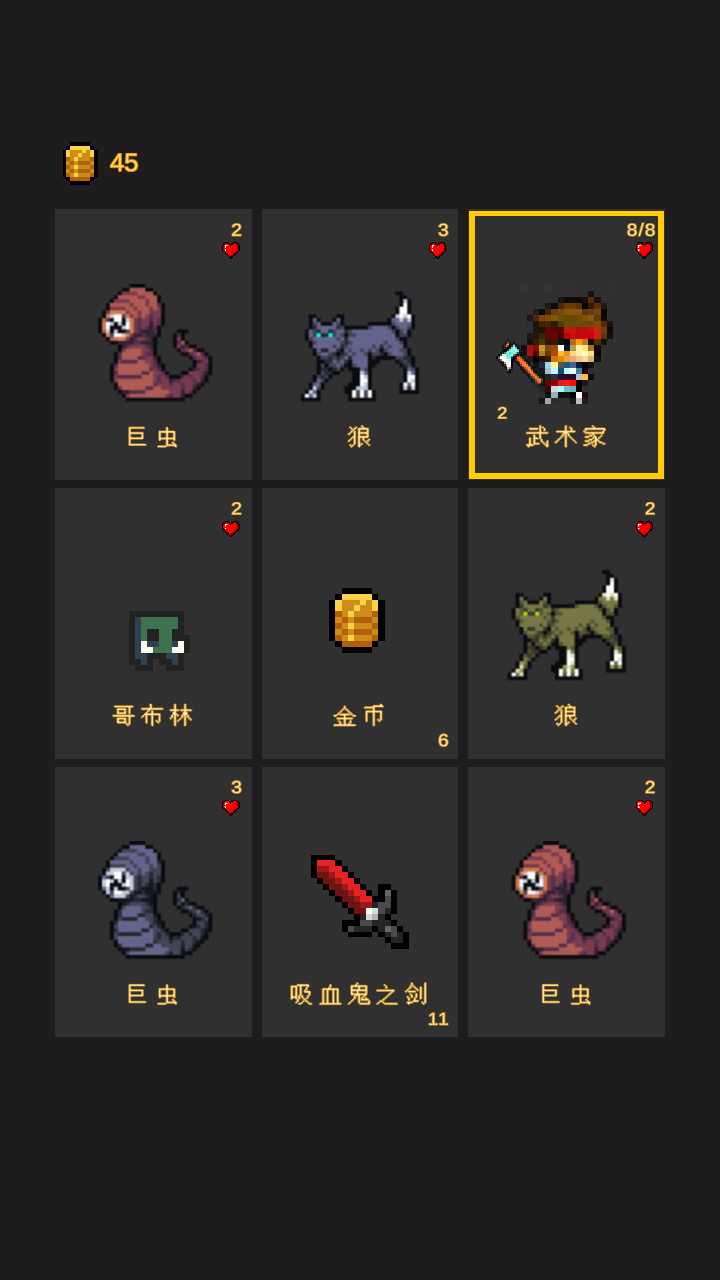720x1280 pixels.
Task: Tap the coin counter showing 45
Action: [x=124, y=163]
